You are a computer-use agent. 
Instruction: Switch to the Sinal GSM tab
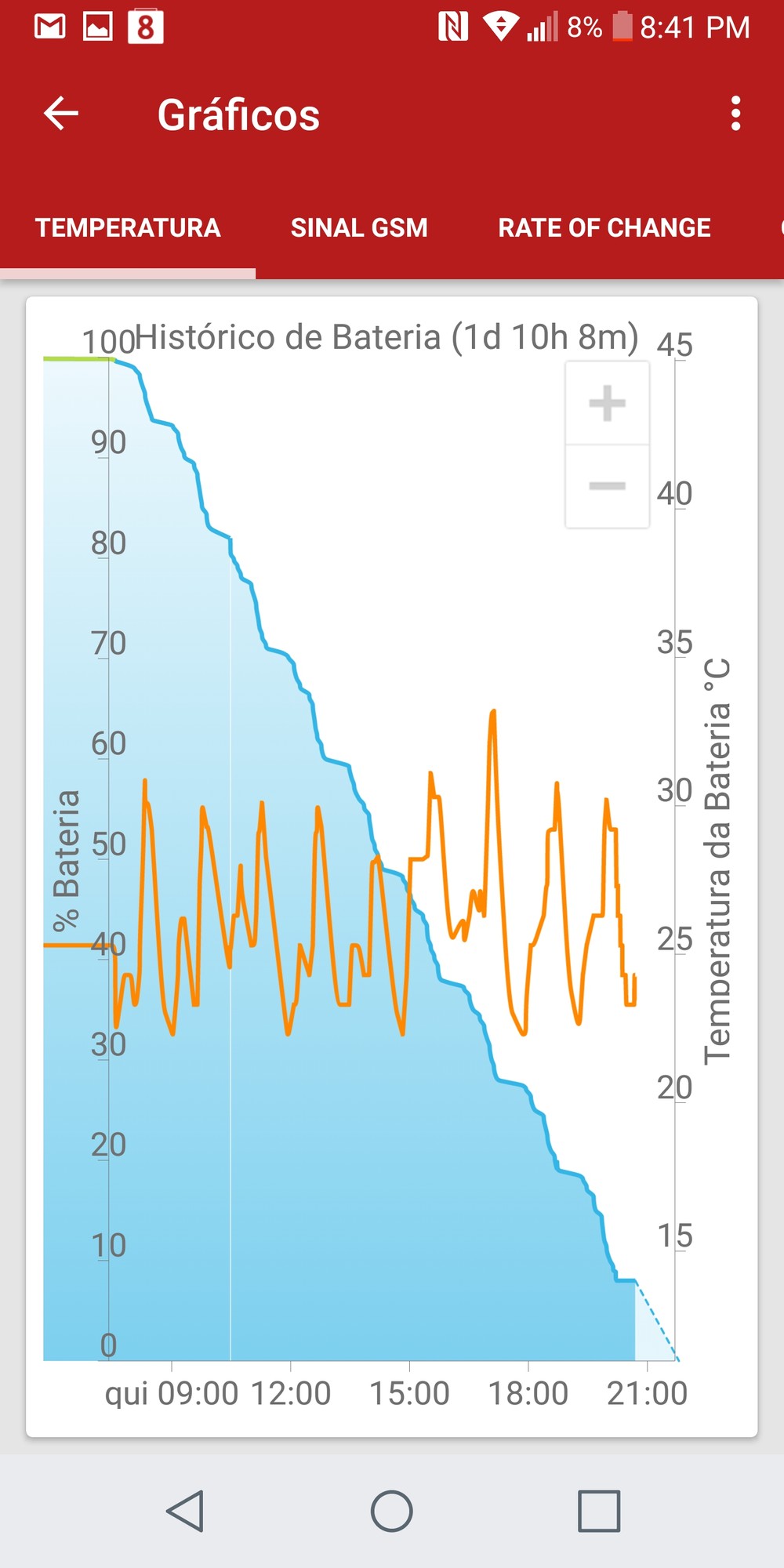point(359,227)
